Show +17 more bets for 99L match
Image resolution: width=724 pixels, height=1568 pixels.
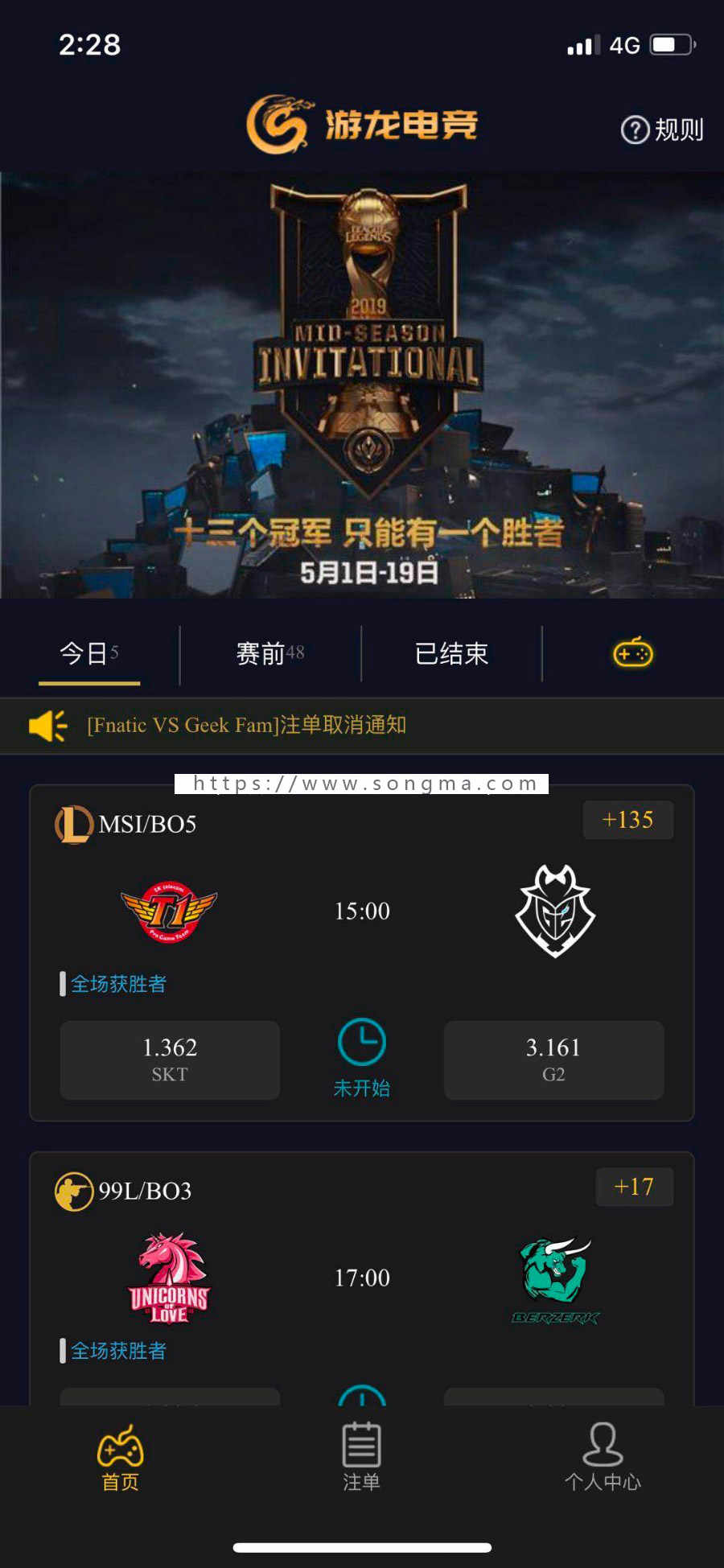pyautogui.click(x=635, y=1187)
